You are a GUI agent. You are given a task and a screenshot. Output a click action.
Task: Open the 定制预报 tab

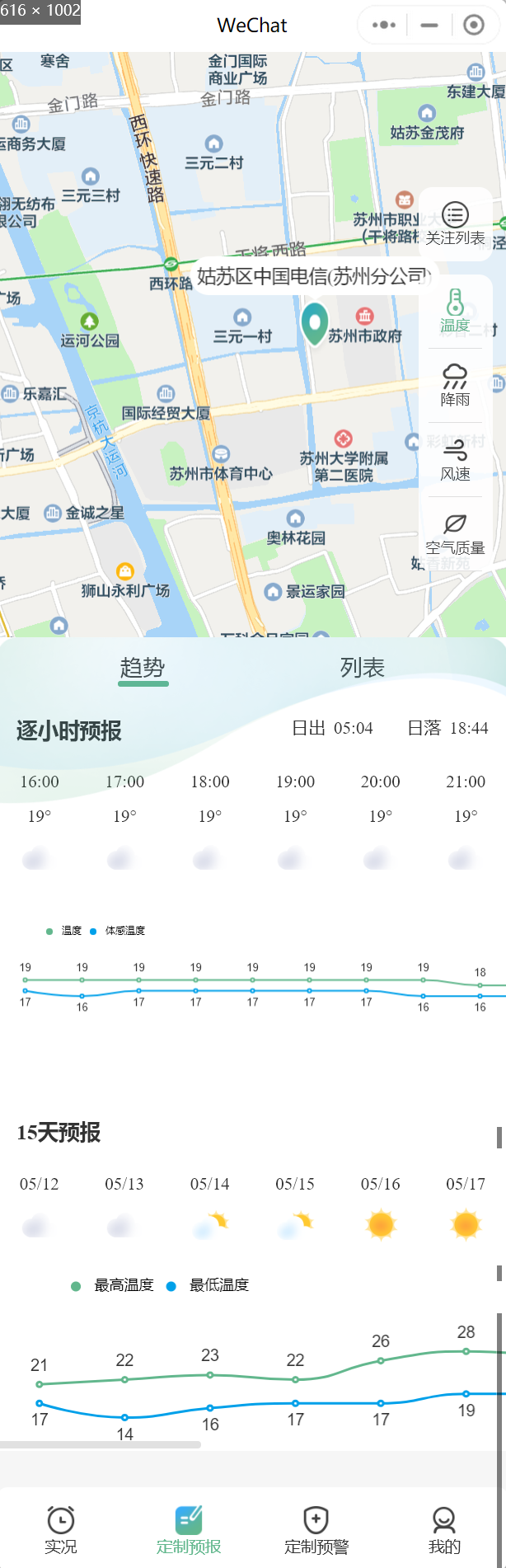tap(189, 1530)
